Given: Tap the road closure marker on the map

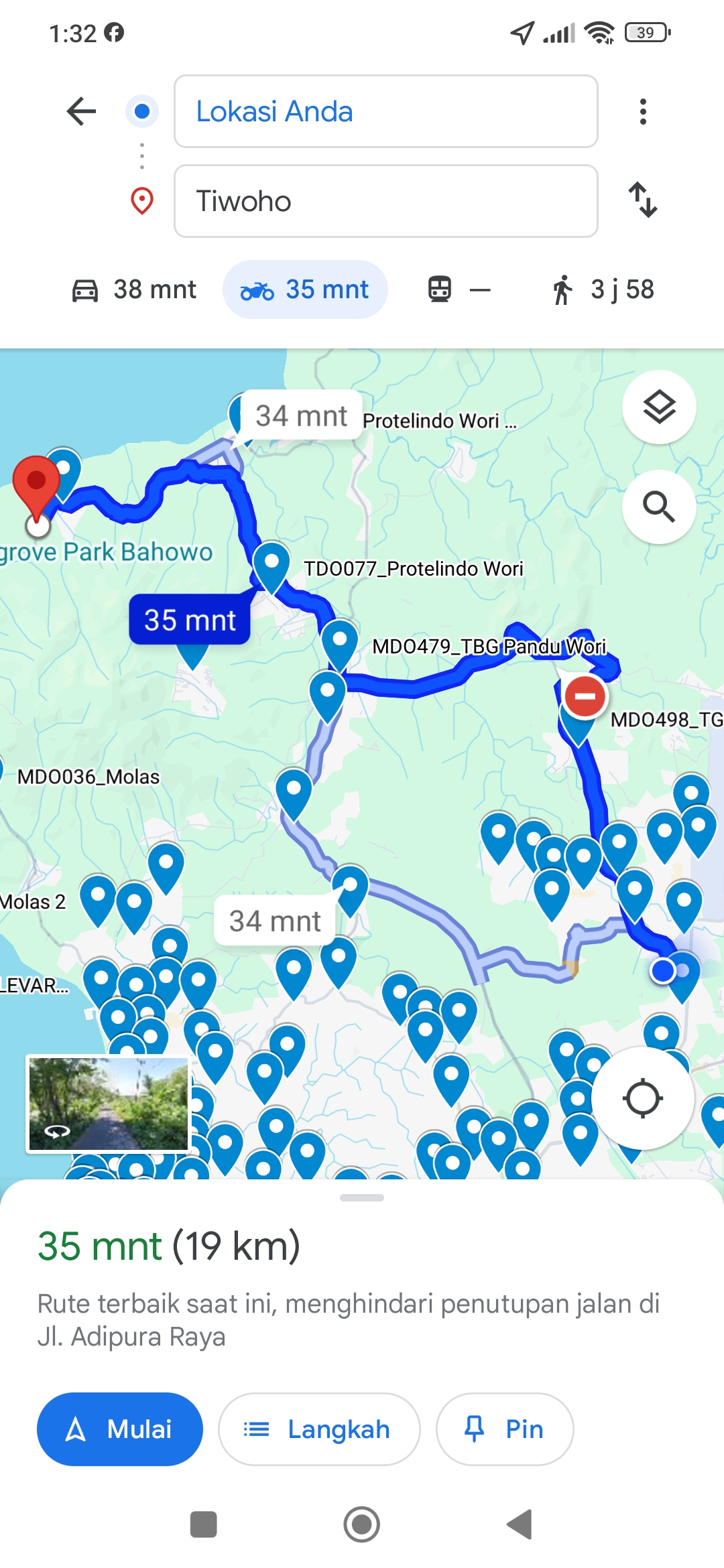Looking at the screenshot, I should pyautogui.click(x=585, y=696).
